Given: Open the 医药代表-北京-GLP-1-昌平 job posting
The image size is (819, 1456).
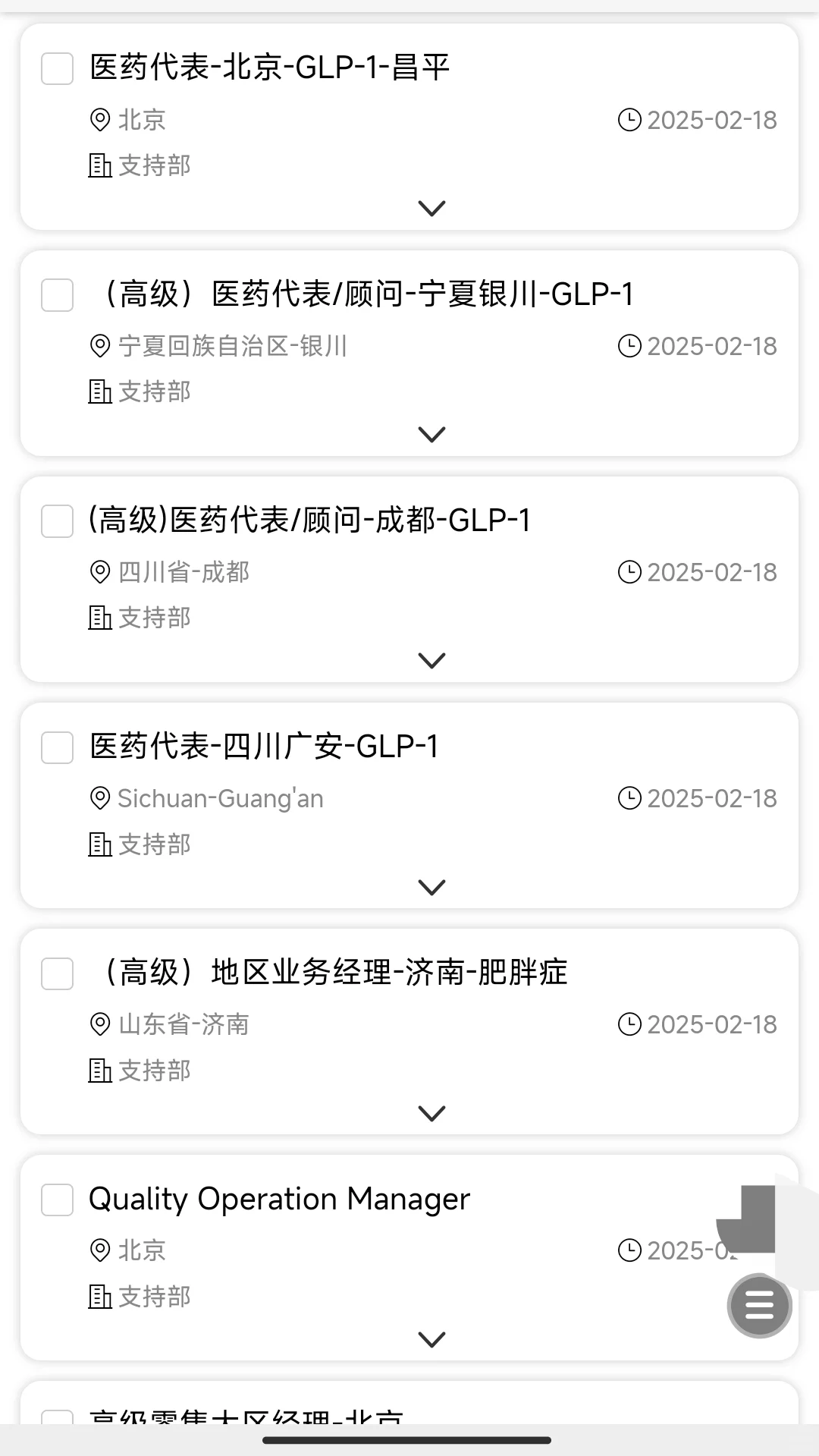Looking at the screenshot, I should [269, 68].
